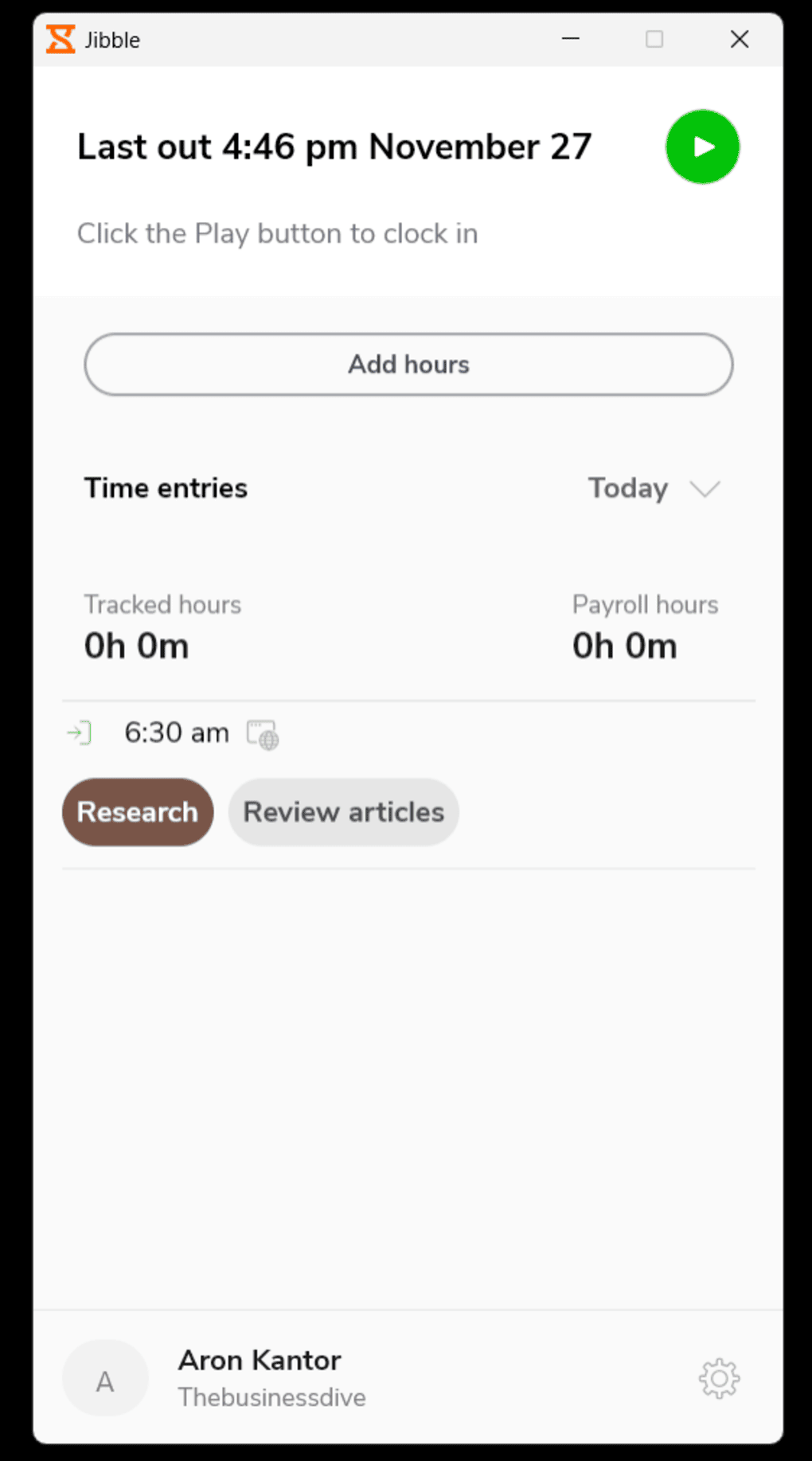Image resolution: width=812 pixels, height=1461 pixels.
Task: Toggle the Research activity tag
Action: 137,811
